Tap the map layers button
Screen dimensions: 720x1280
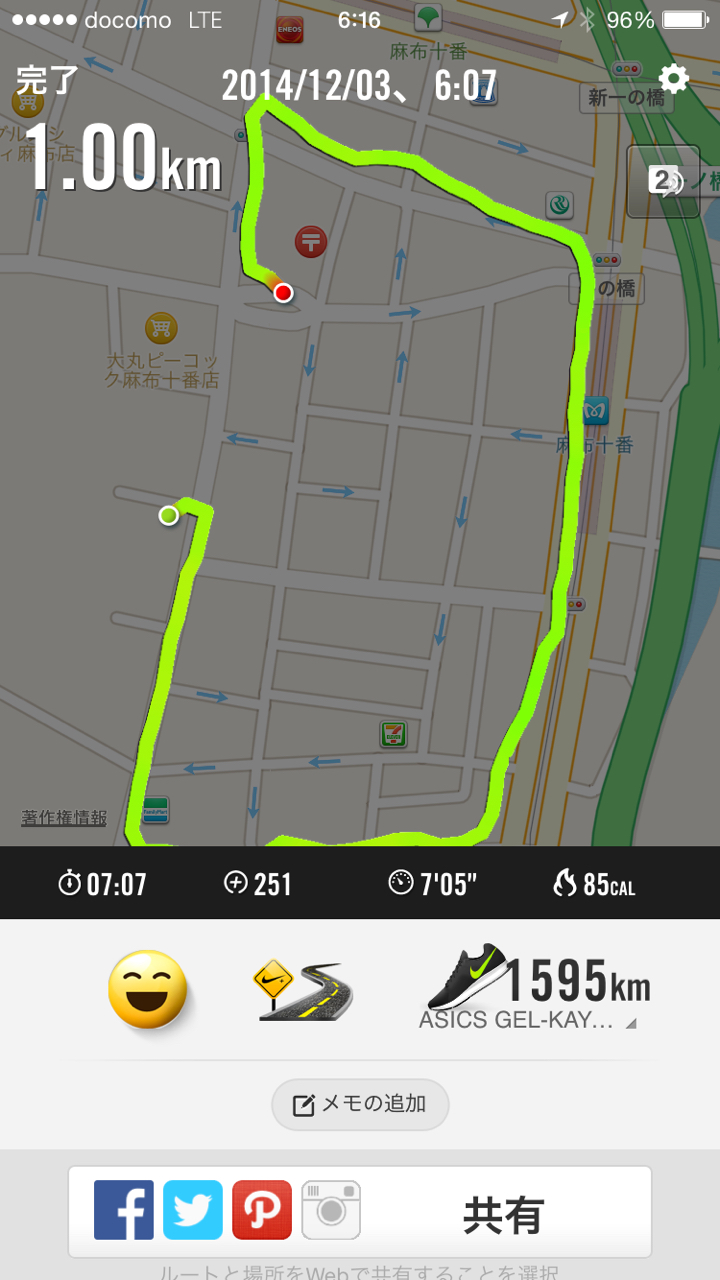pyautogui.click(x=662, y=181)
